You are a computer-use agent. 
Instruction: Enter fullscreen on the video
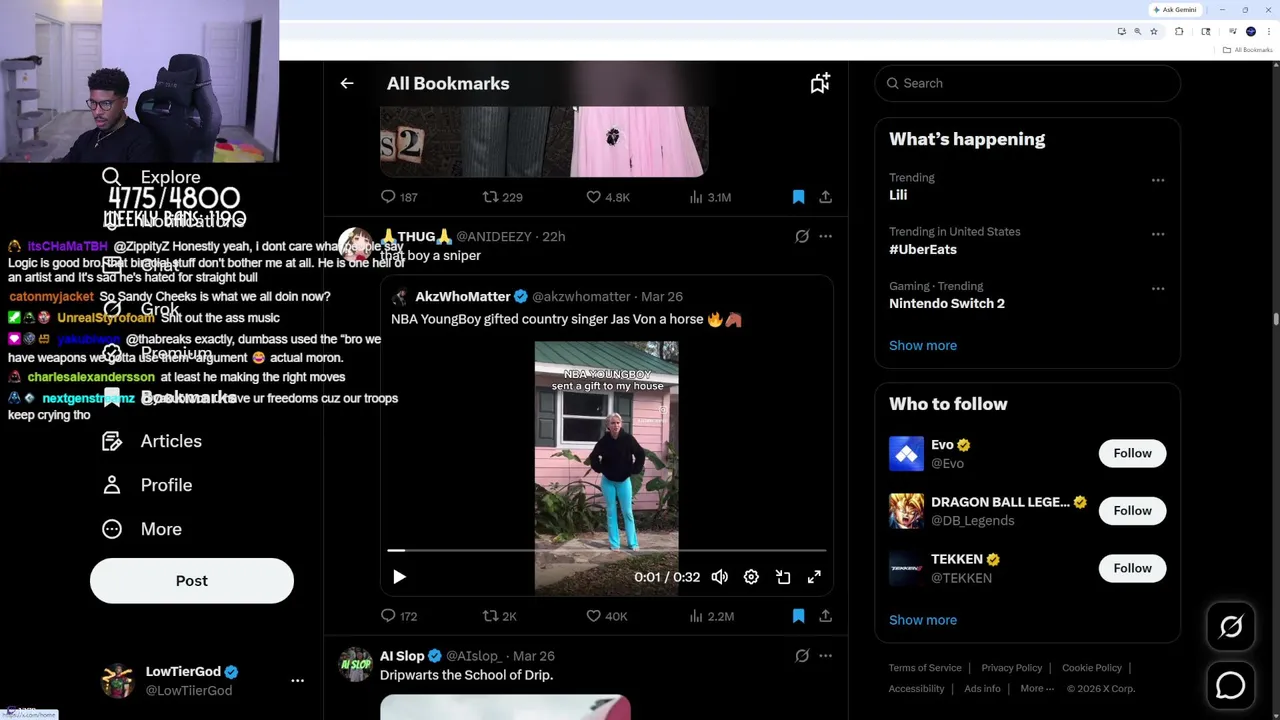point(814,577)
